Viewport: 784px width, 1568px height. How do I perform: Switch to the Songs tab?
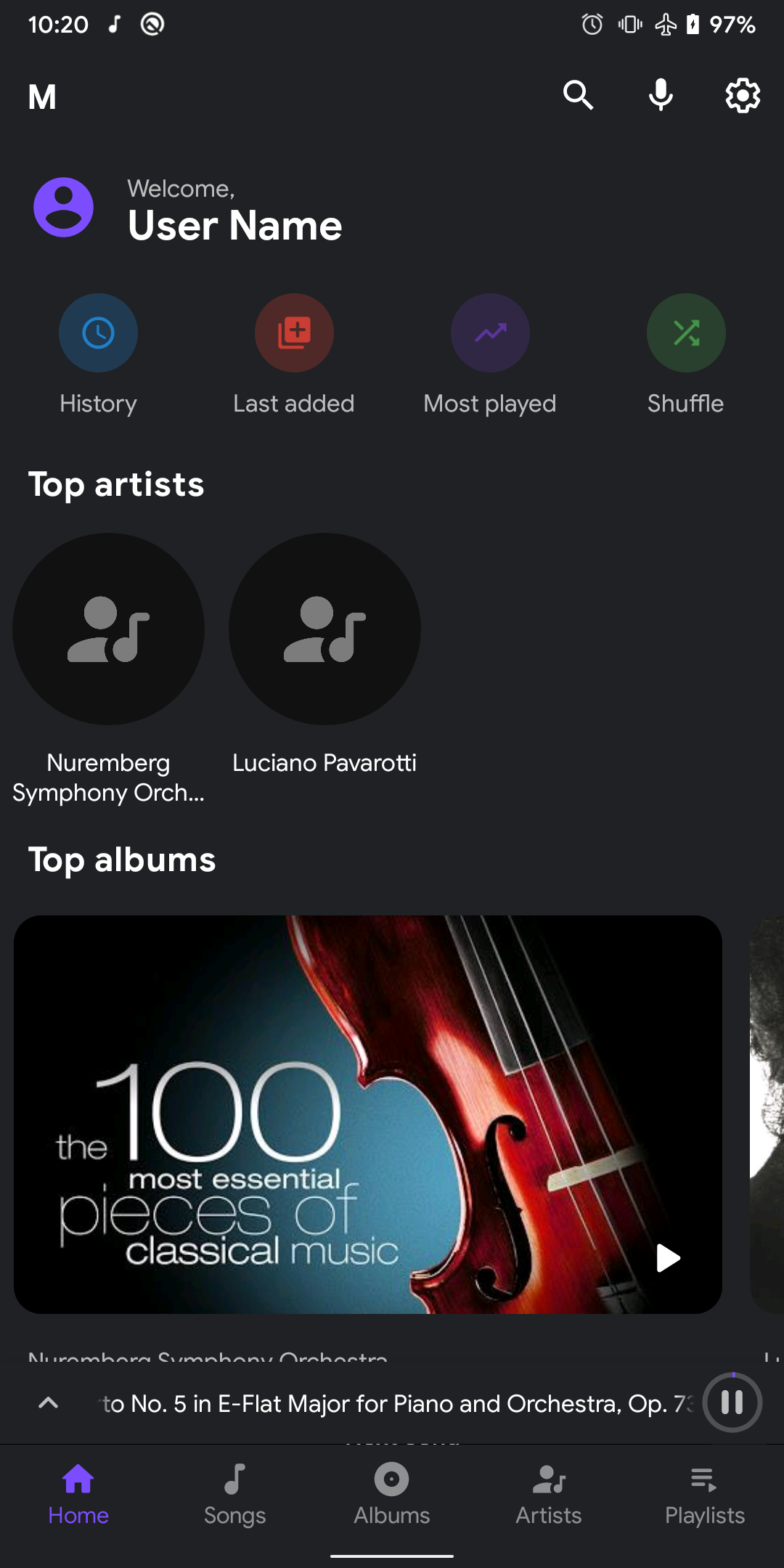(234, 1495)
